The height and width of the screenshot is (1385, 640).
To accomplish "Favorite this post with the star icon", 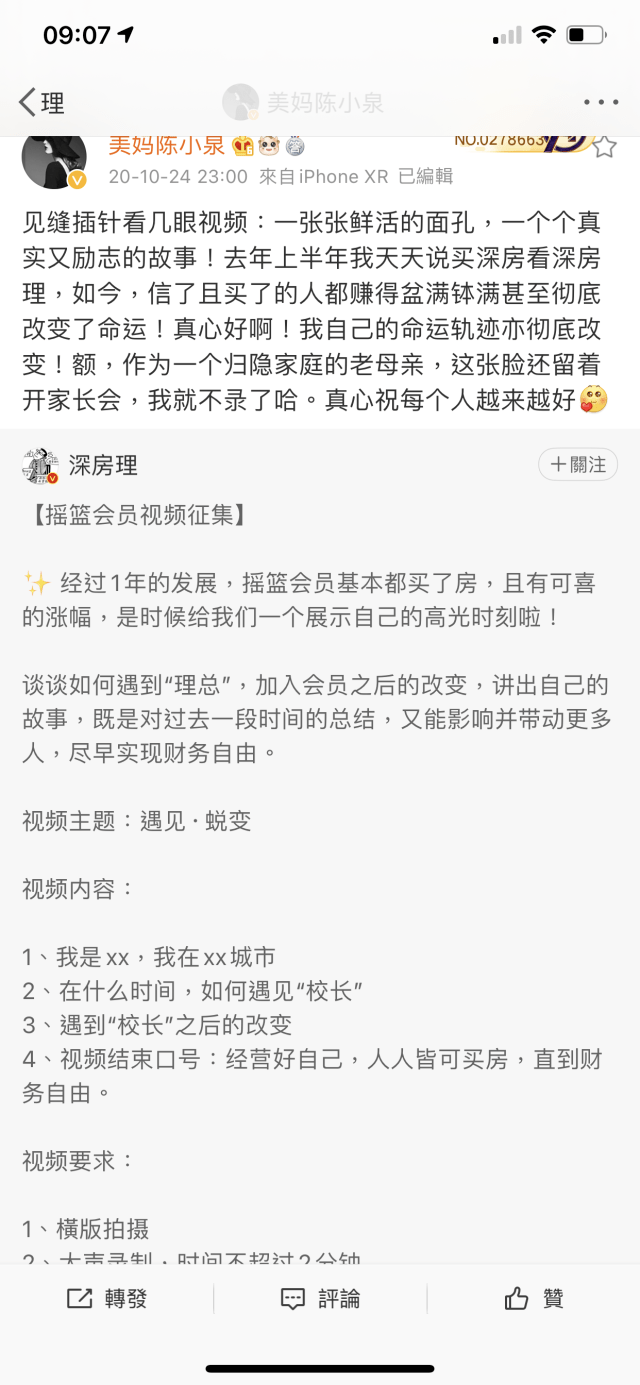I will click(x=604, y=148).
